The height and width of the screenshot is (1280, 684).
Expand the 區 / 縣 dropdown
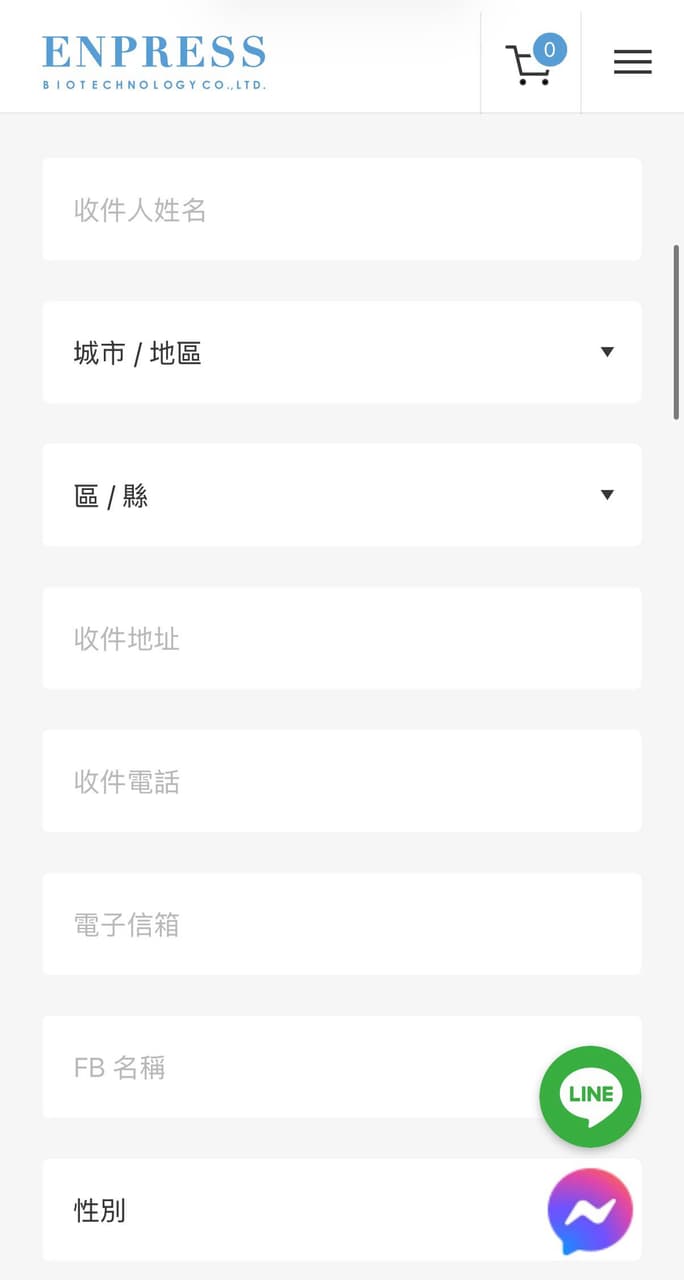pyautogui.click(x=341, y=495)
